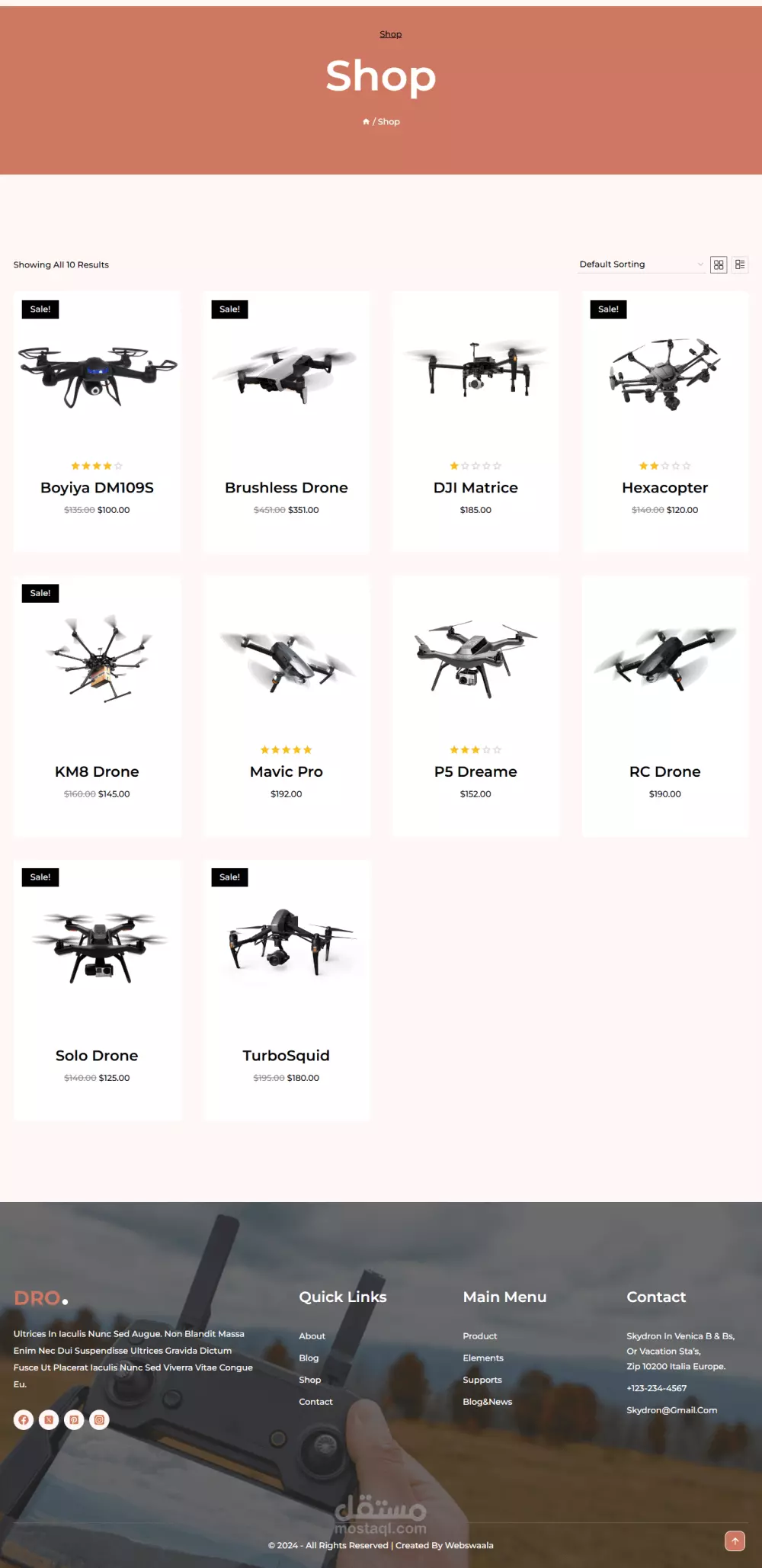Screen dimensions: 762x1568
Task: Open the Mavic Pro product card
Action: 287,771
